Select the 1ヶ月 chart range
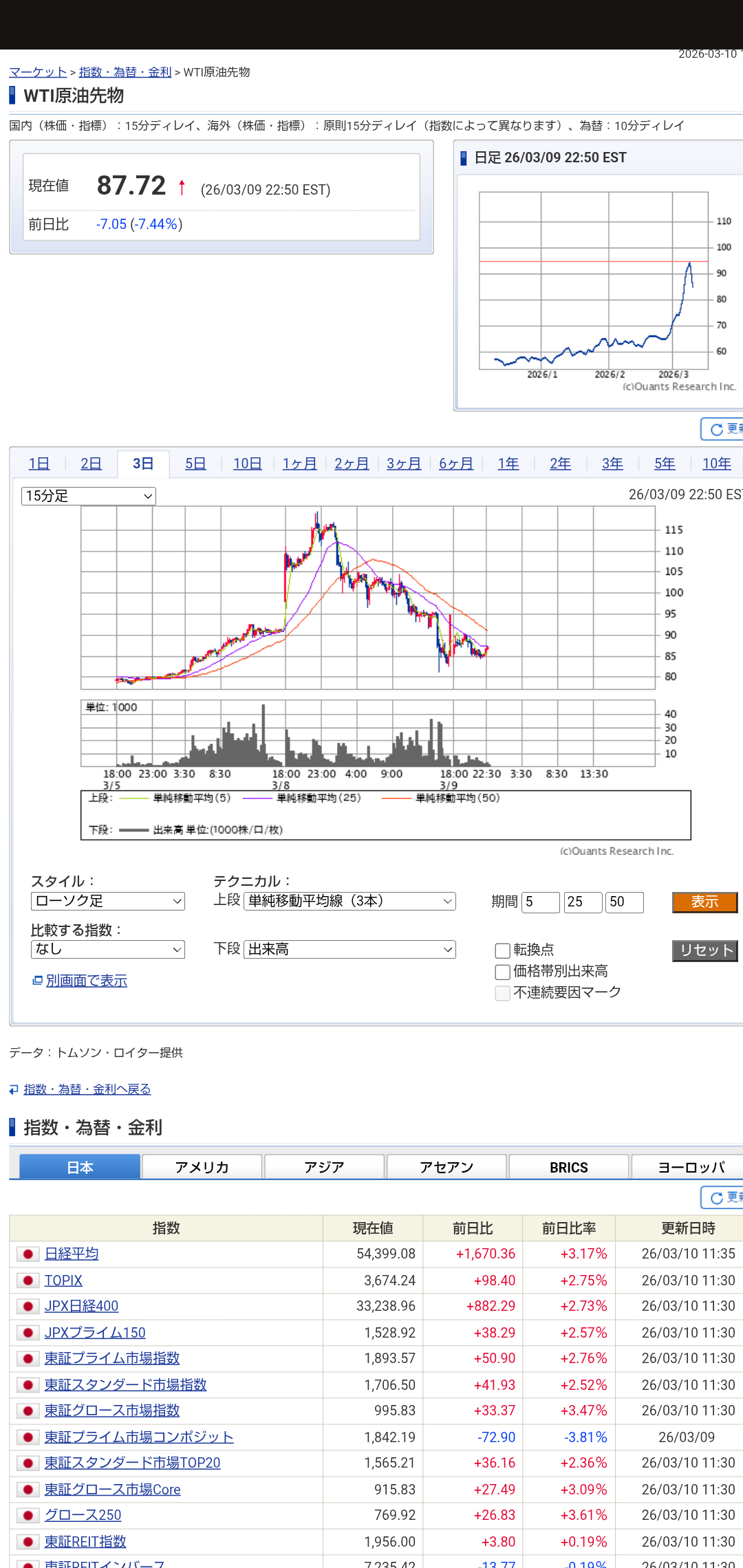Screen dimensions: 743x1568 point(299,464)
